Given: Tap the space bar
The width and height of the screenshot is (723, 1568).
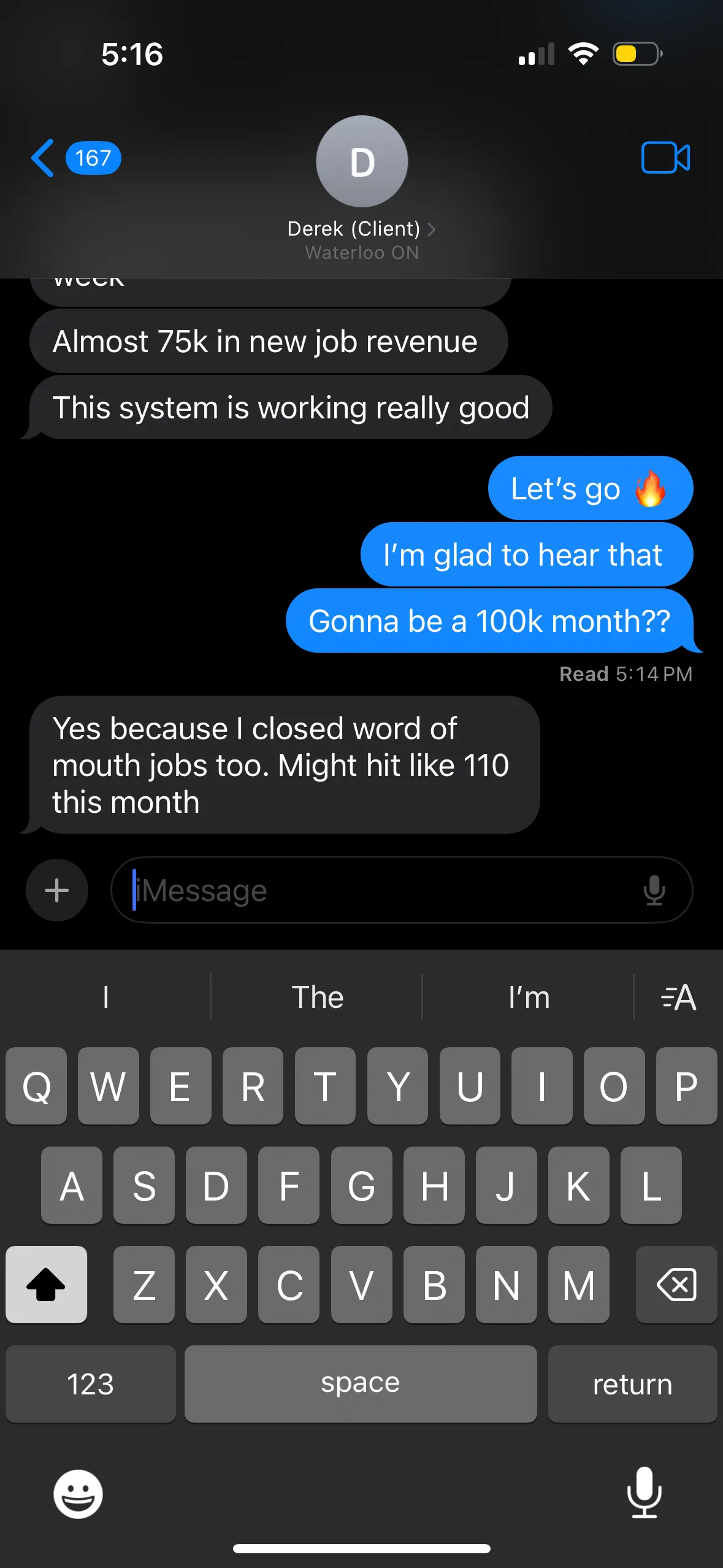Looking at the screenshot, I should click(x=361, y=1384).
